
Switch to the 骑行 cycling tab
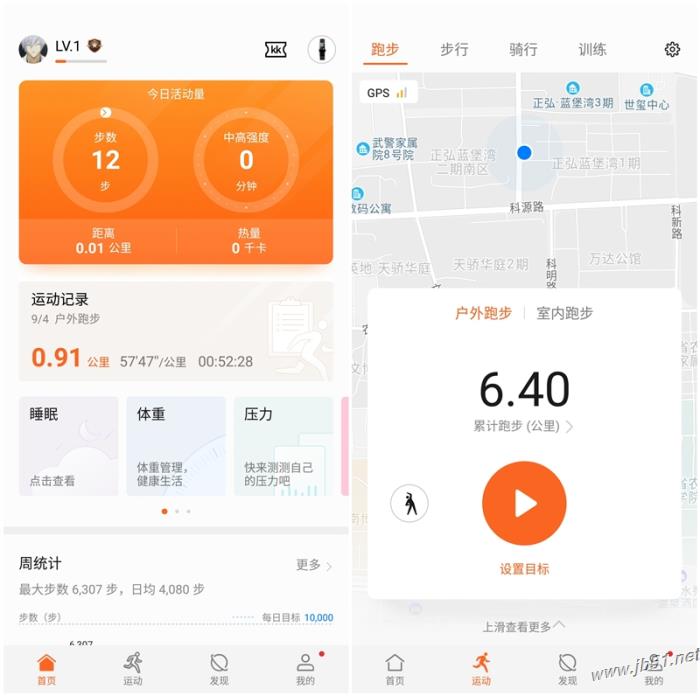523,49
